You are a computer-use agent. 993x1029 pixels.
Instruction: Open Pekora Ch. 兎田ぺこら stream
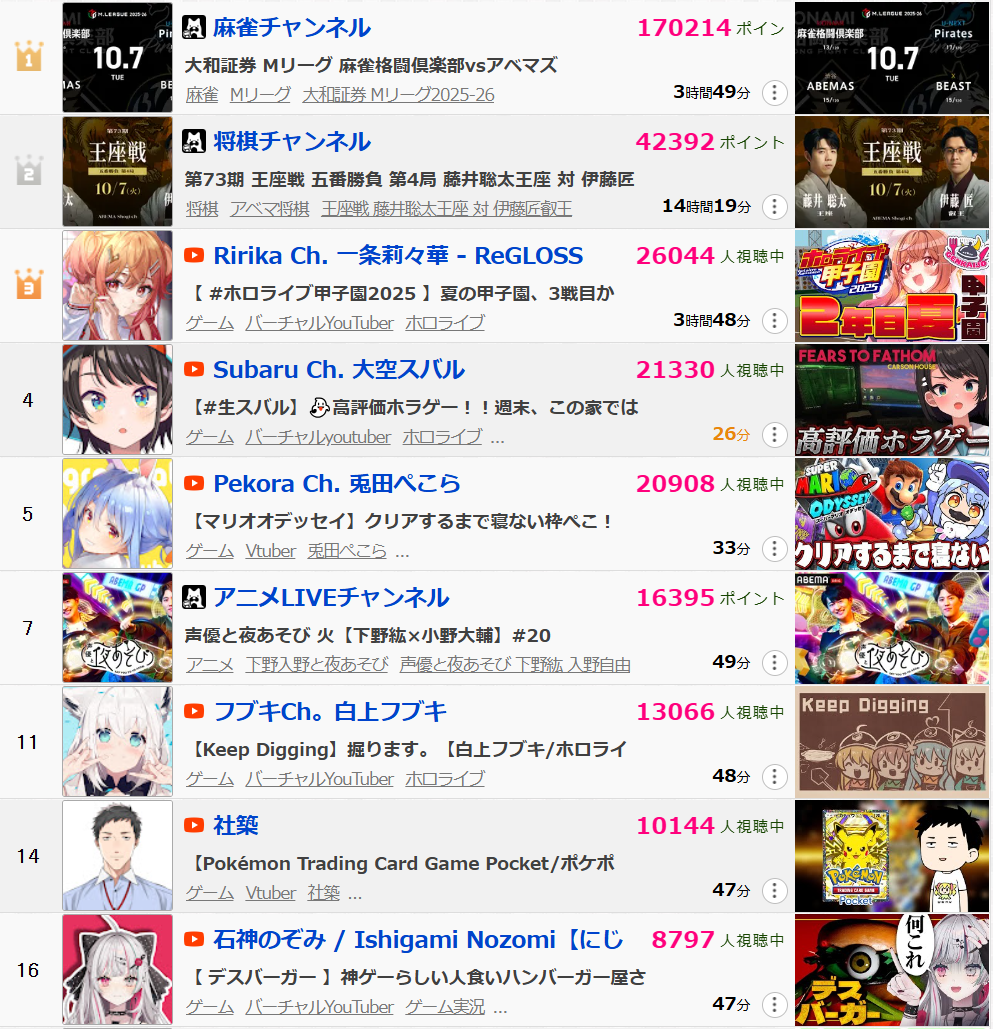(x=336, y=484)
